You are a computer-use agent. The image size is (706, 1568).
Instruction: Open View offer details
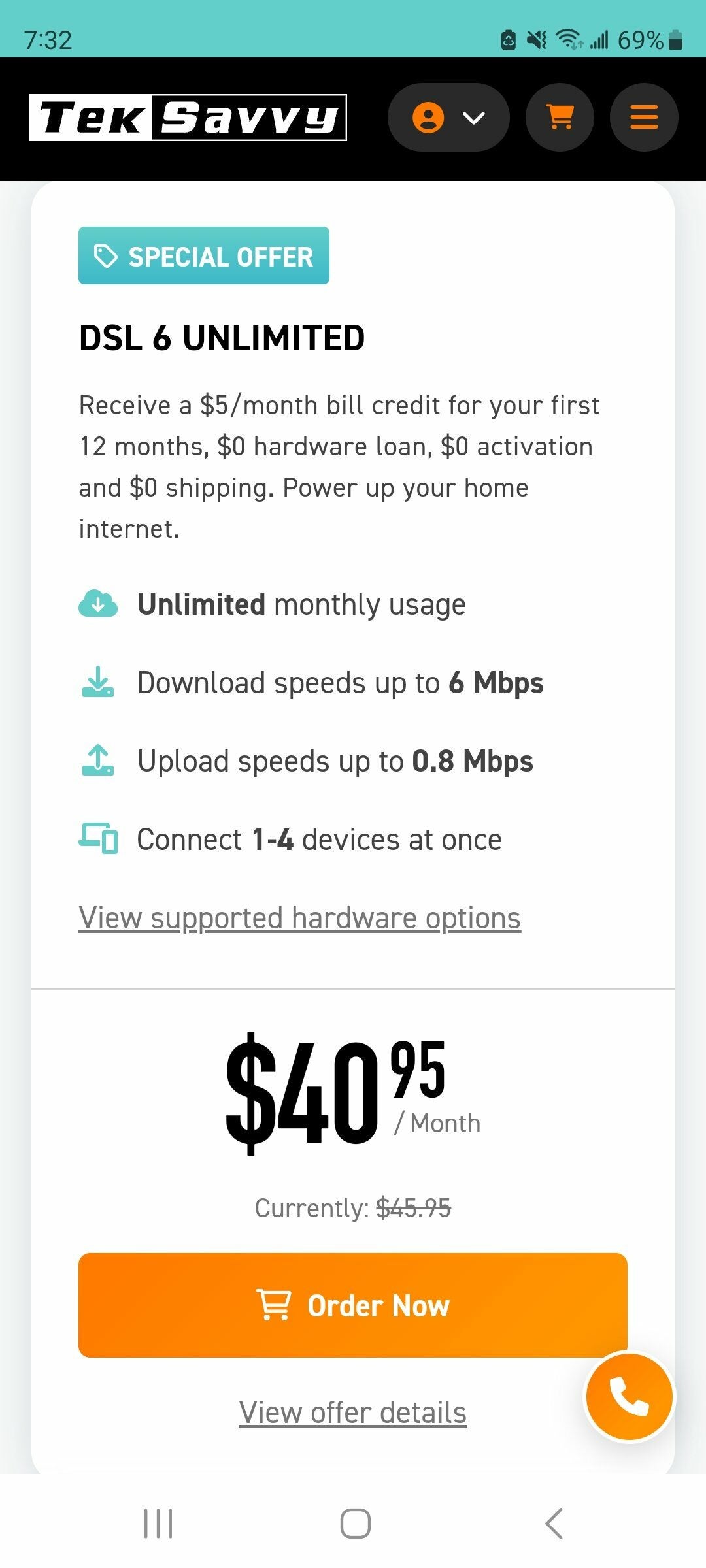[352, 1411]
